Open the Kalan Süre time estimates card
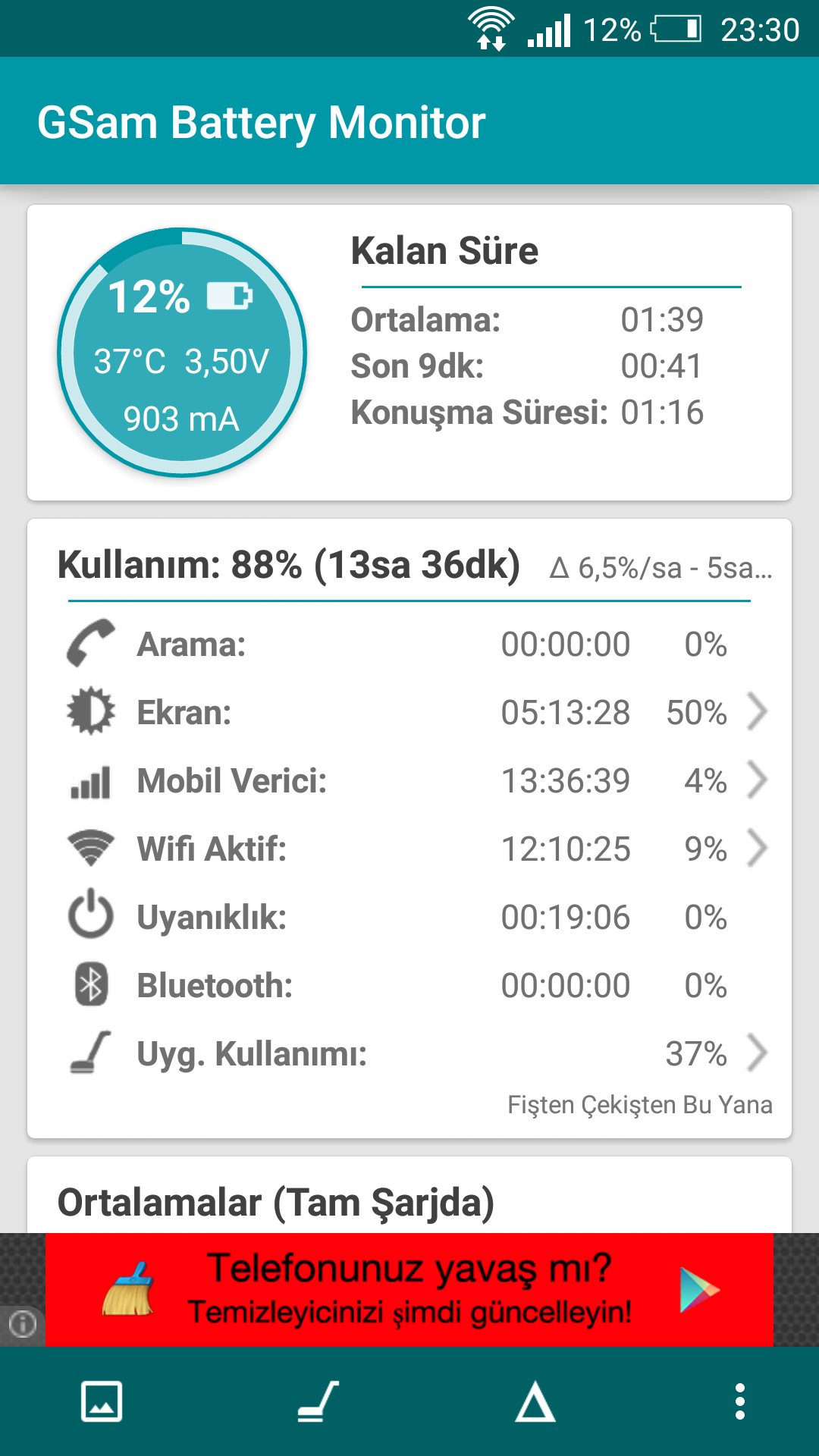The height and width of the screenshot is (1456, 819). (x=409, y=353)
